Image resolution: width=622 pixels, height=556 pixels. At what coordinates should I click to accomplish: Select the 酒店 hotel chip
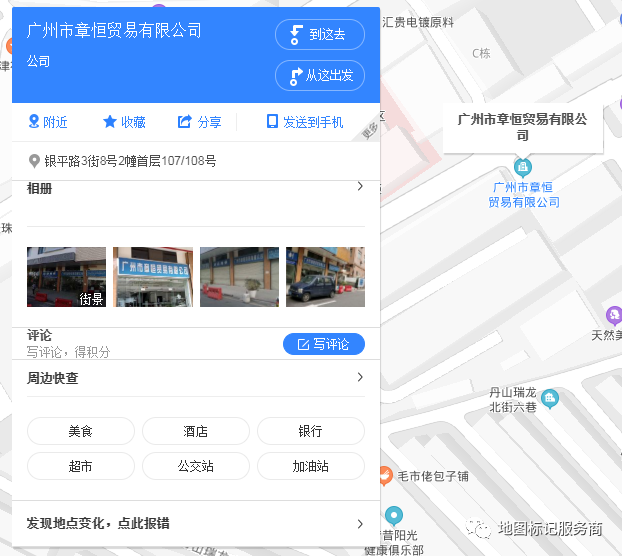195,431
